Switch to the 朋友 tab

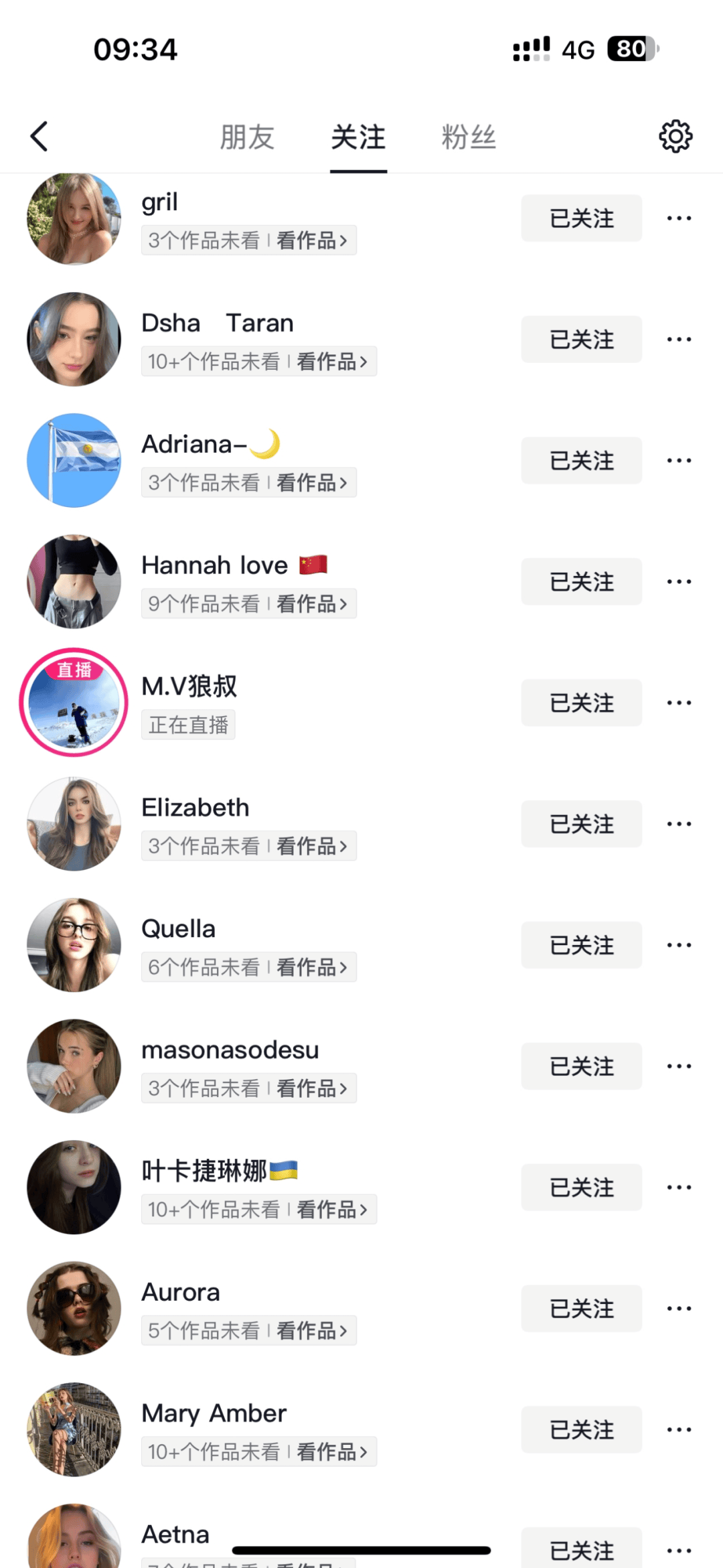pos(247,137)
